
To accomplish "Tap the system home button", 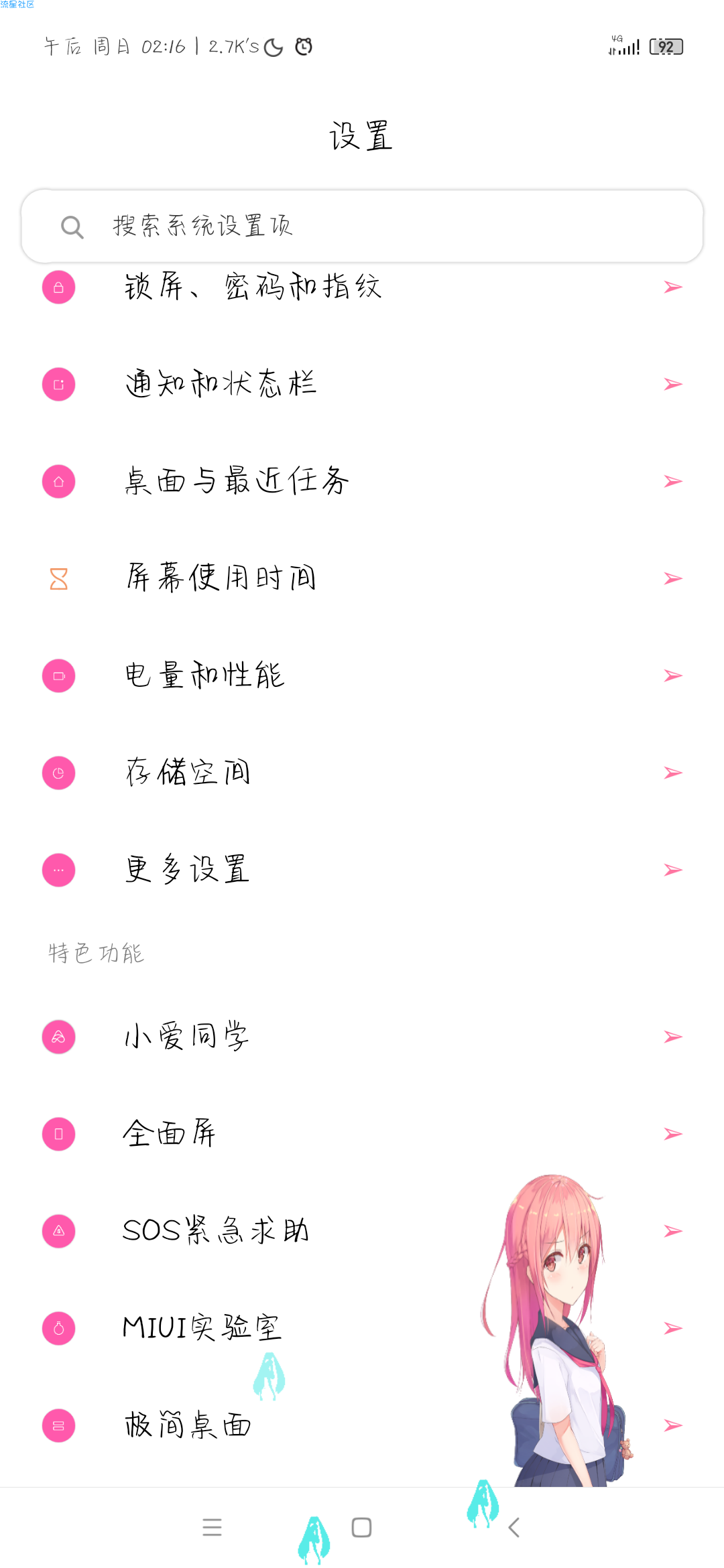I will point(362,1528).
